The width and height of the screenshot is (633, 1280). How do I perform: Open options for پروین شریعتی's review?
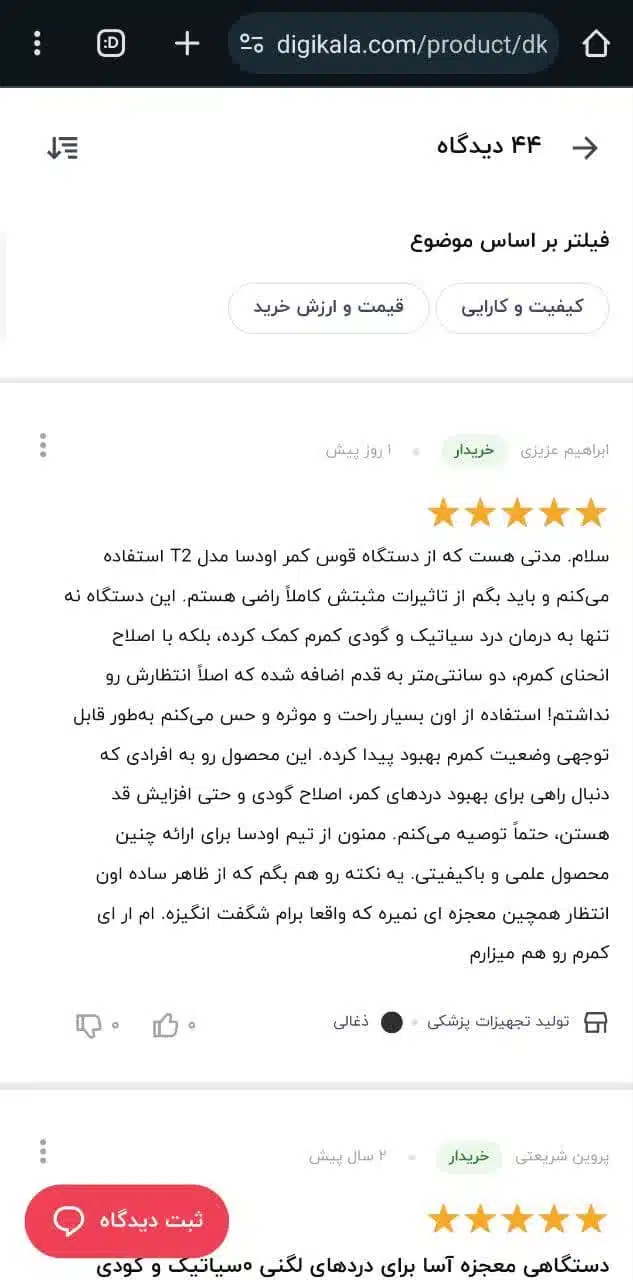[42, 1152]
